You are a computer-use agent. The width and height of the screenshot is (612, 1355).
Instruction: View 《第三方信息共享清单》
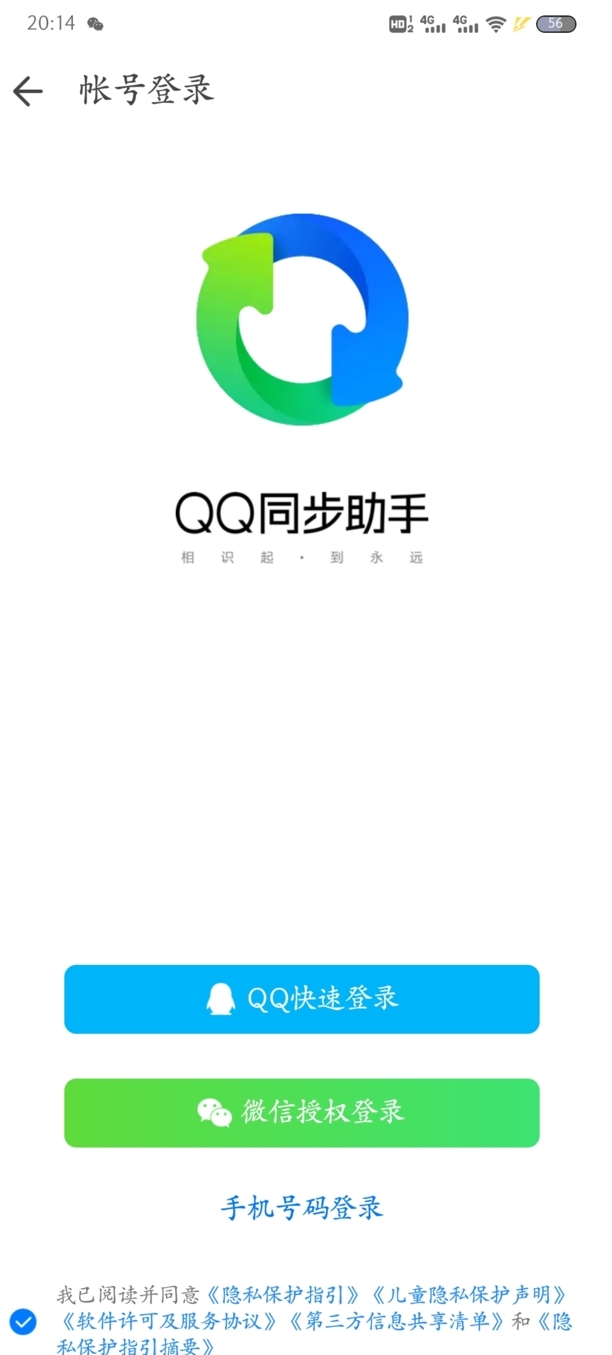pos(397,1321)
